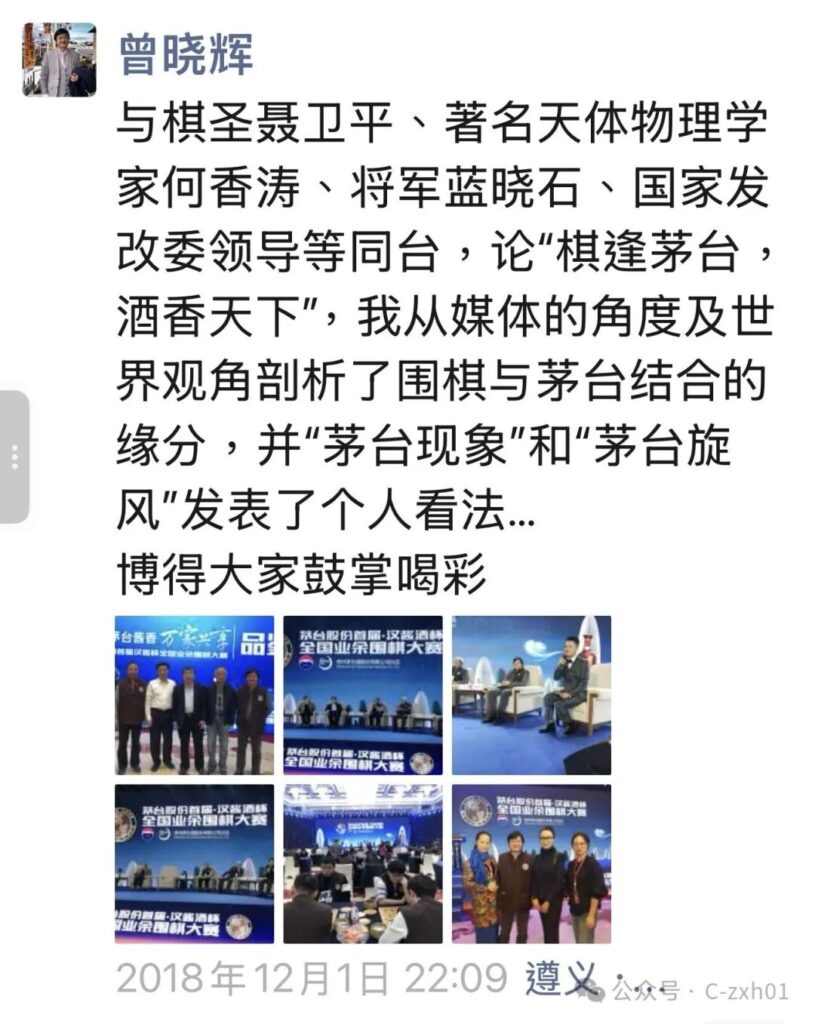Open the photo of two people on white sofas
The height and width of the screenshot is (1024, 815).
pos(531,695)
